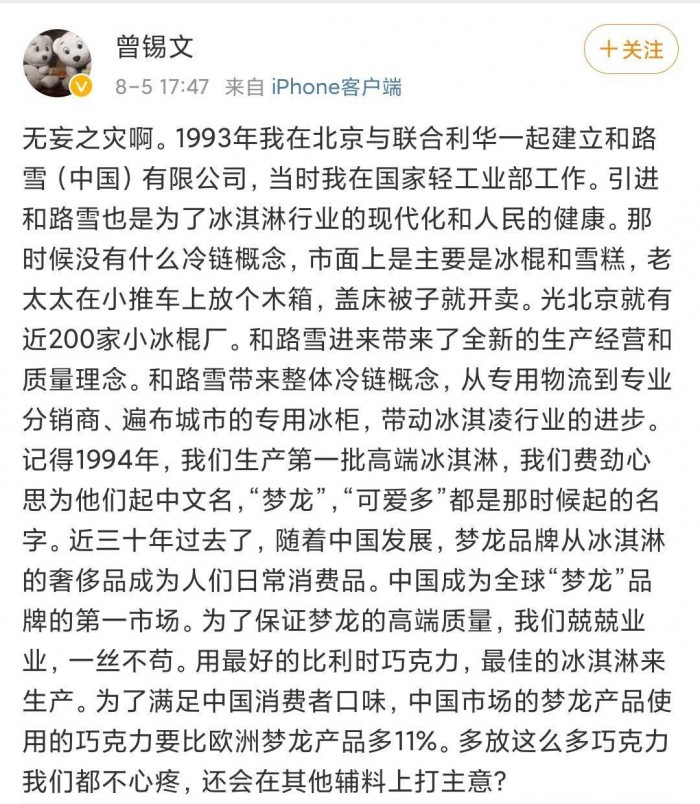
Task: Open the iPhone客户端 source link
Action: (336, 88)
